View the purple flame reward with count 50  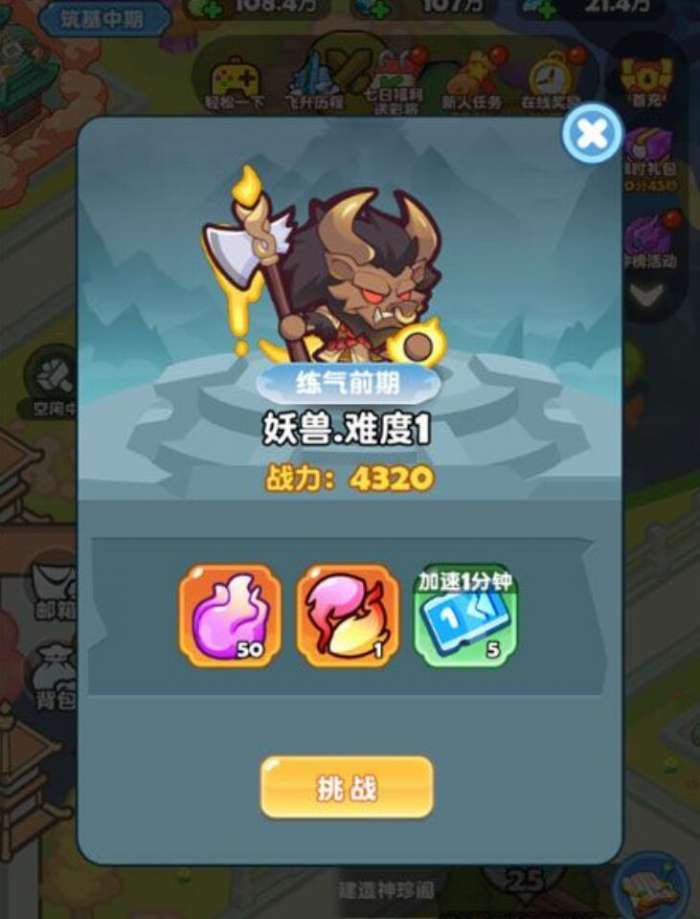[x=230, y=615]
